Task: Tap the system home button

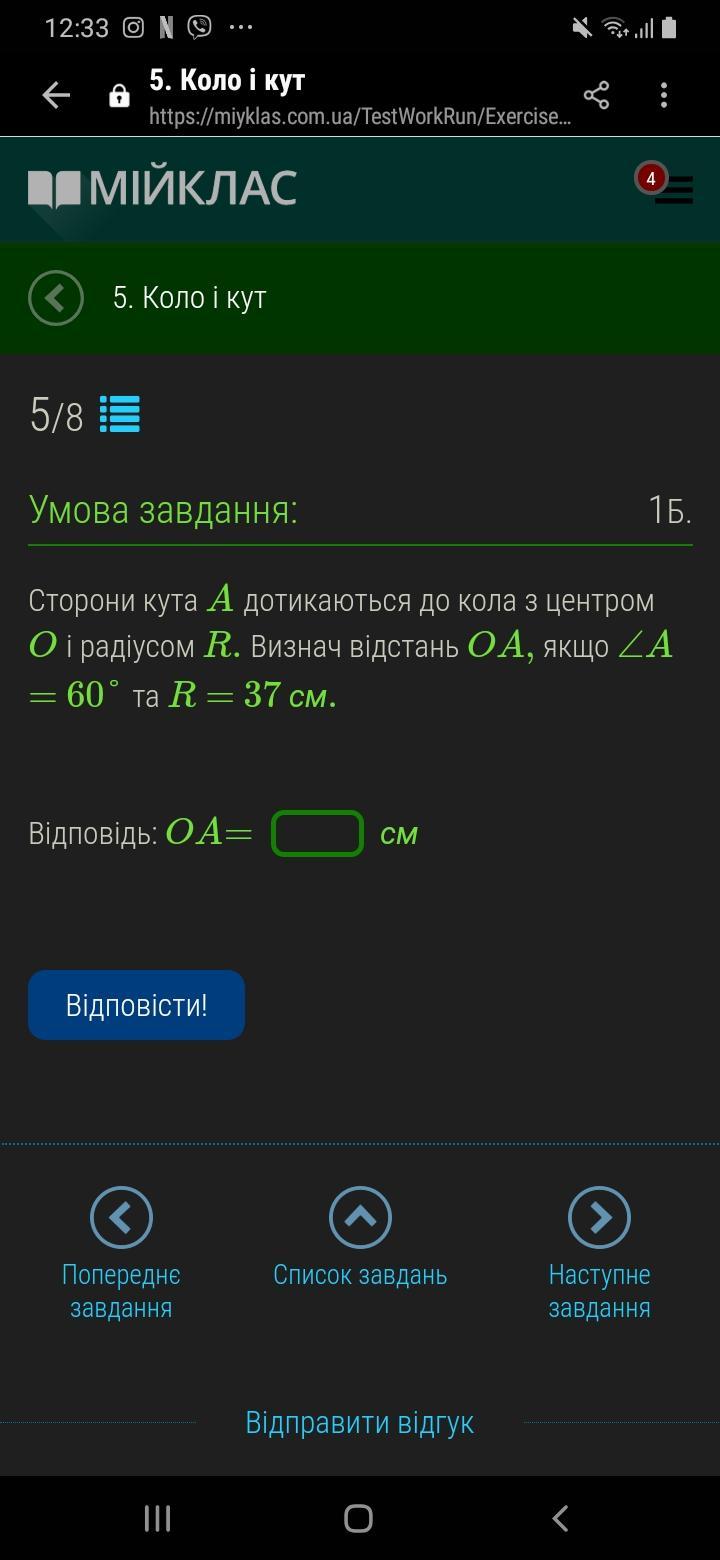Action: 359,1518
